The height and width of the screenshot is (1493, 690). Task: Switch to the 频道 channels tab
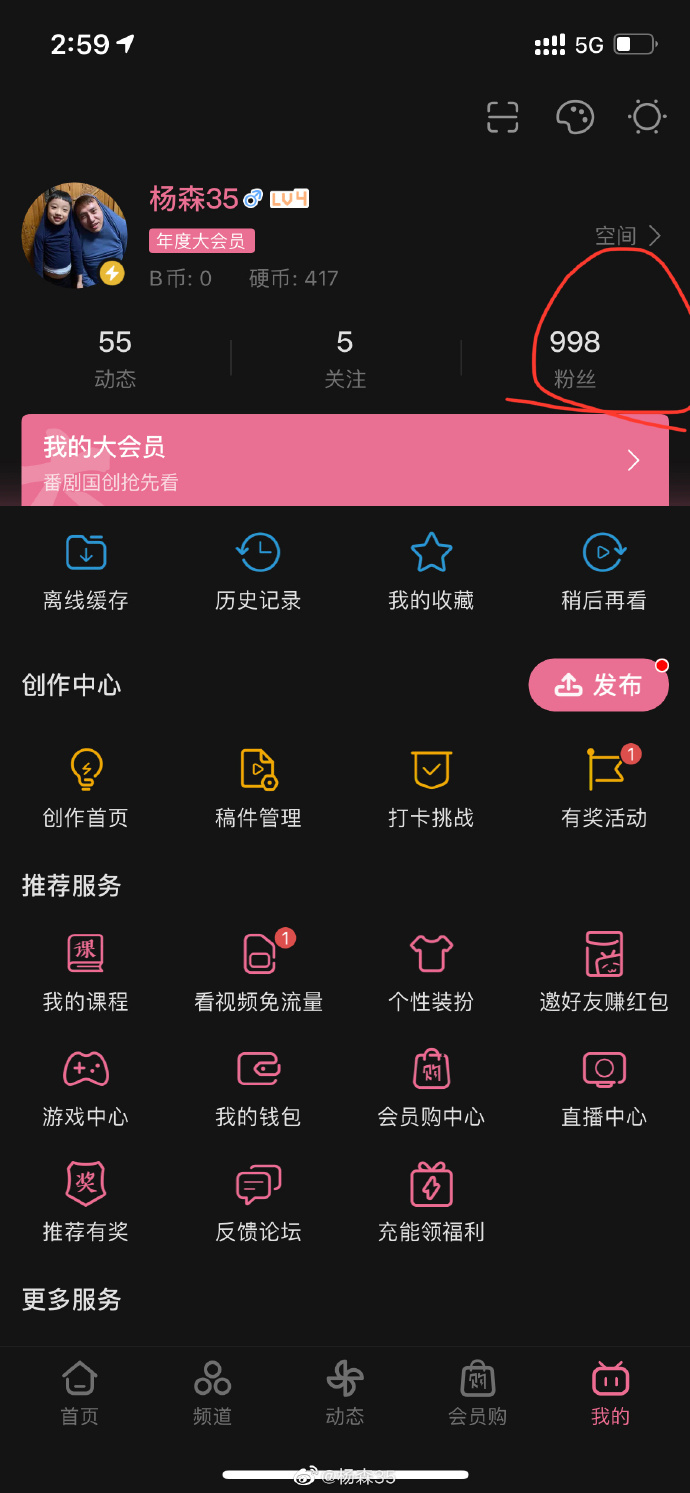212,1392
